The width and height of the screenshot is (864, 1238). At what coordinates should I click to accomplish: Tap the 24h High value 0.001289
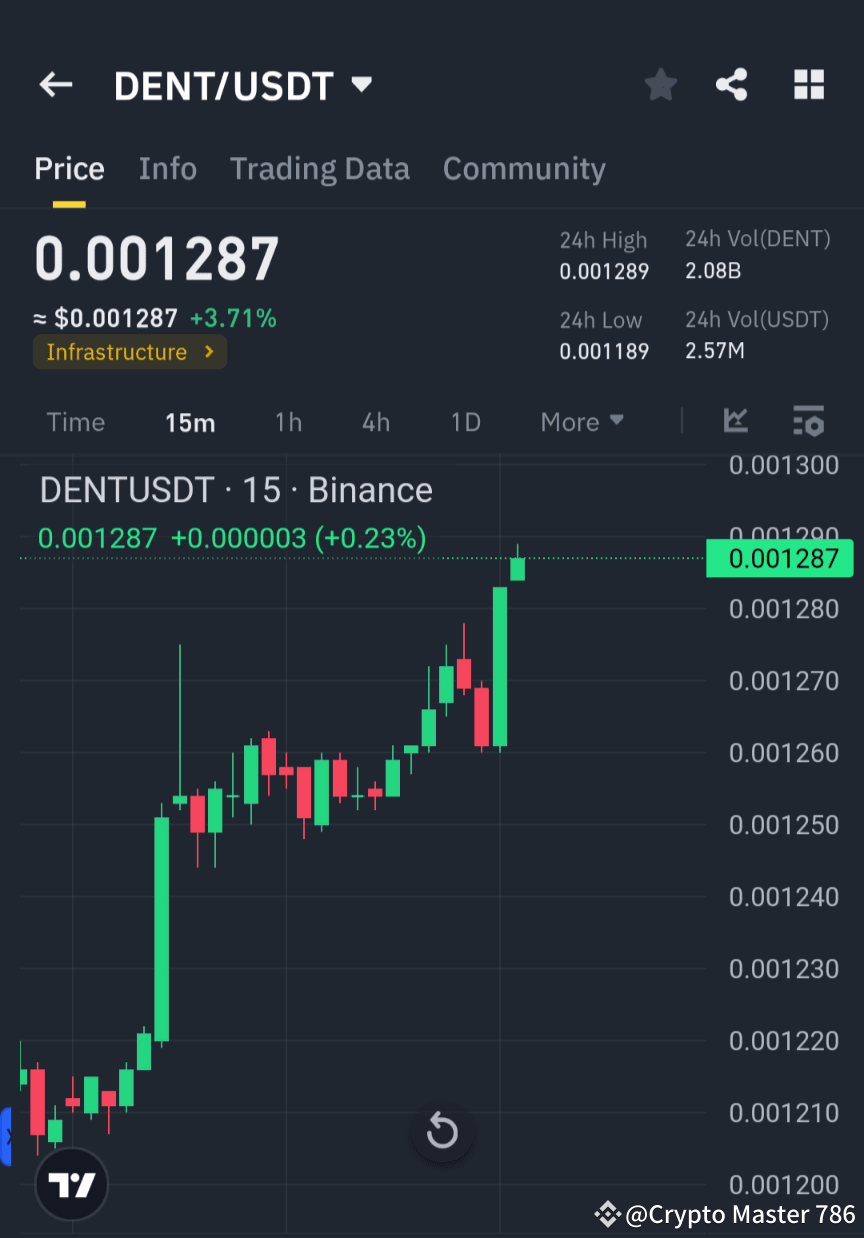coord(604,271)
